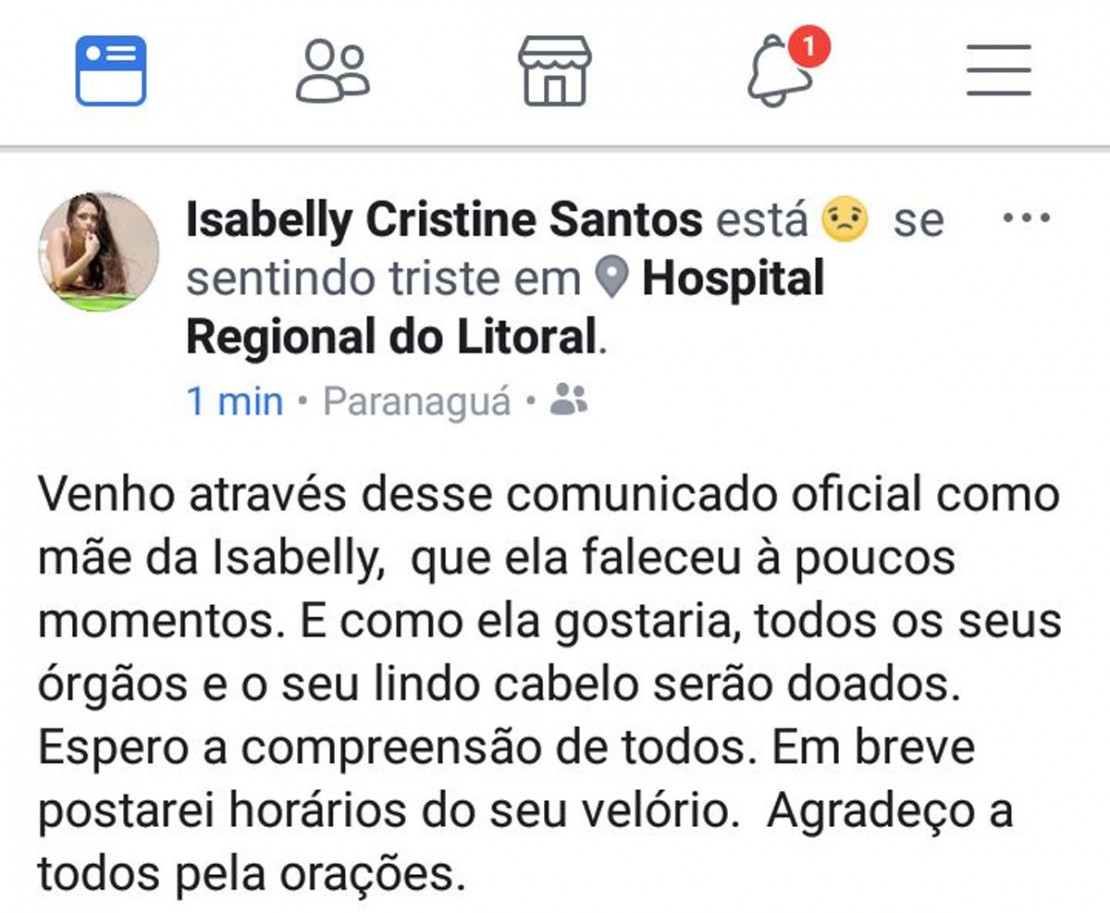
Task: Open the Marketplace tab
Action: point(555,71)
